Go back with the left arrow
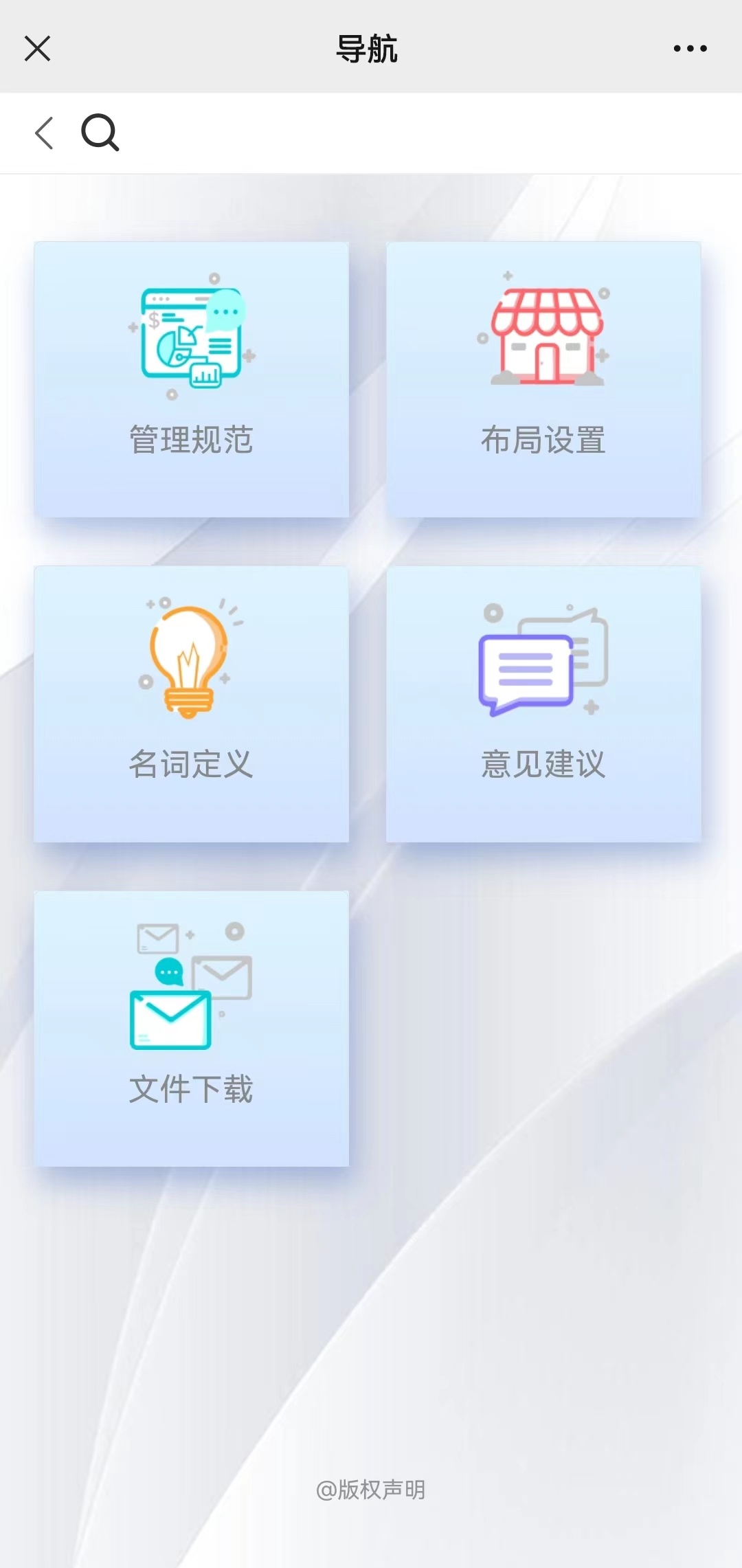The width and height of the screenshot is (742, 1568). point(44,133)
